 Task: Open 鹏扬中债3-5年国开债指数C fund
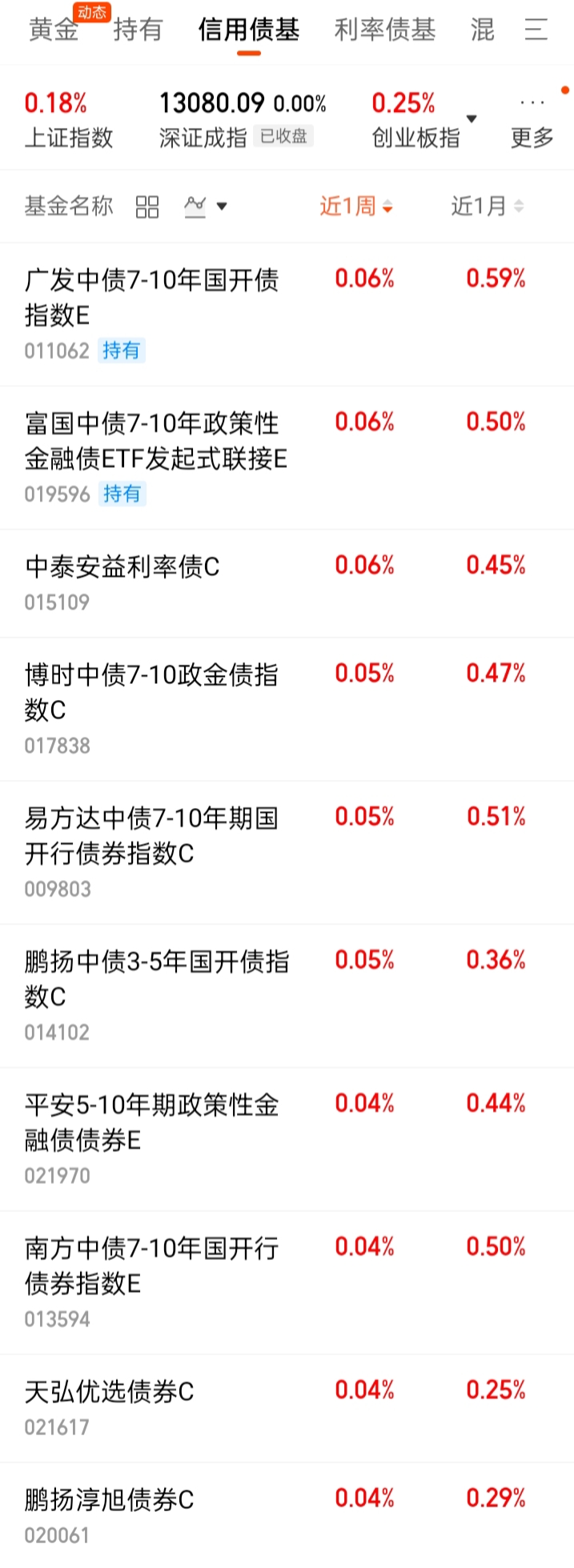click(156, 978)
